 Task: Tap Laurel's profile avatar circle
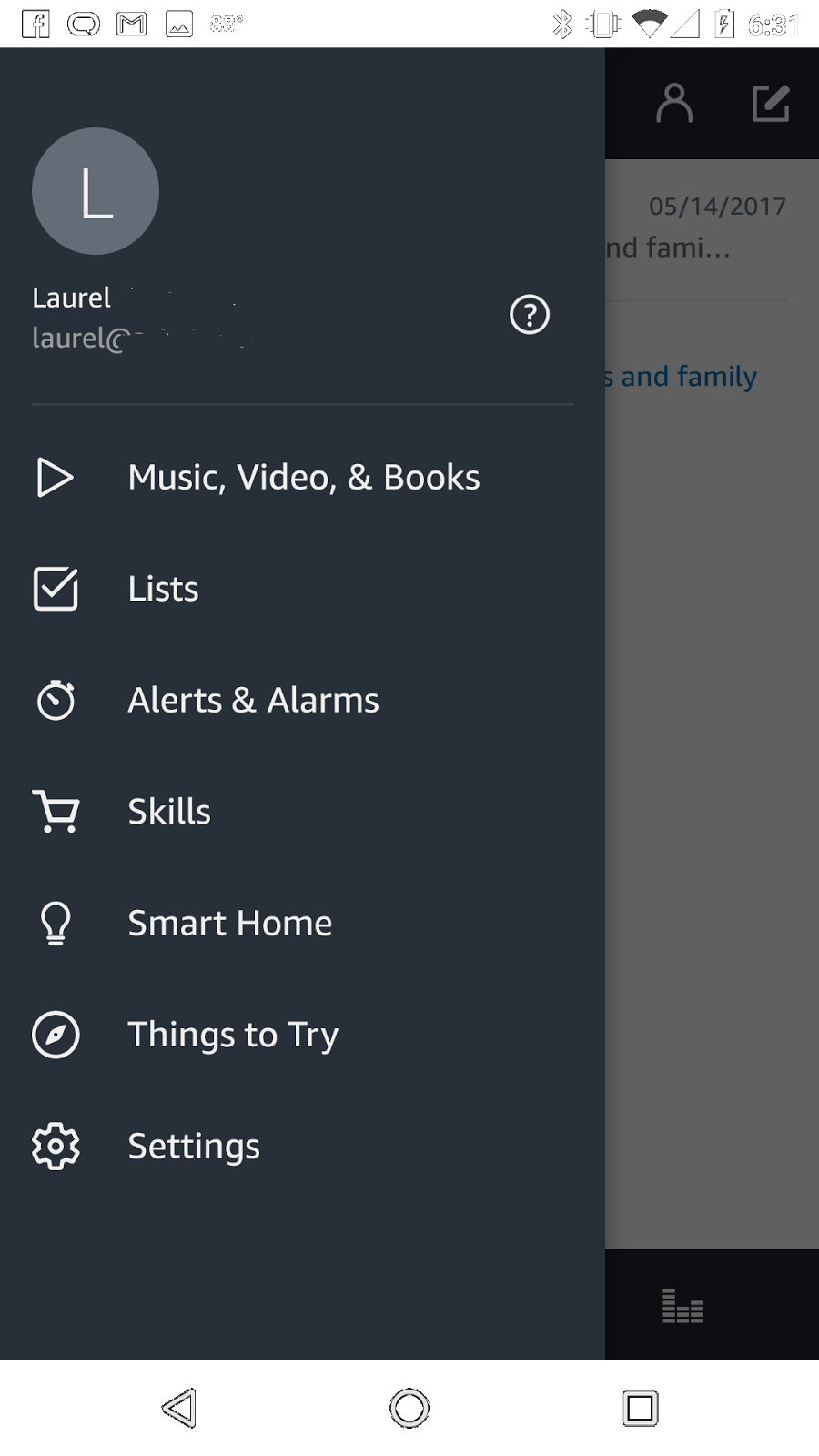[96, 191]
